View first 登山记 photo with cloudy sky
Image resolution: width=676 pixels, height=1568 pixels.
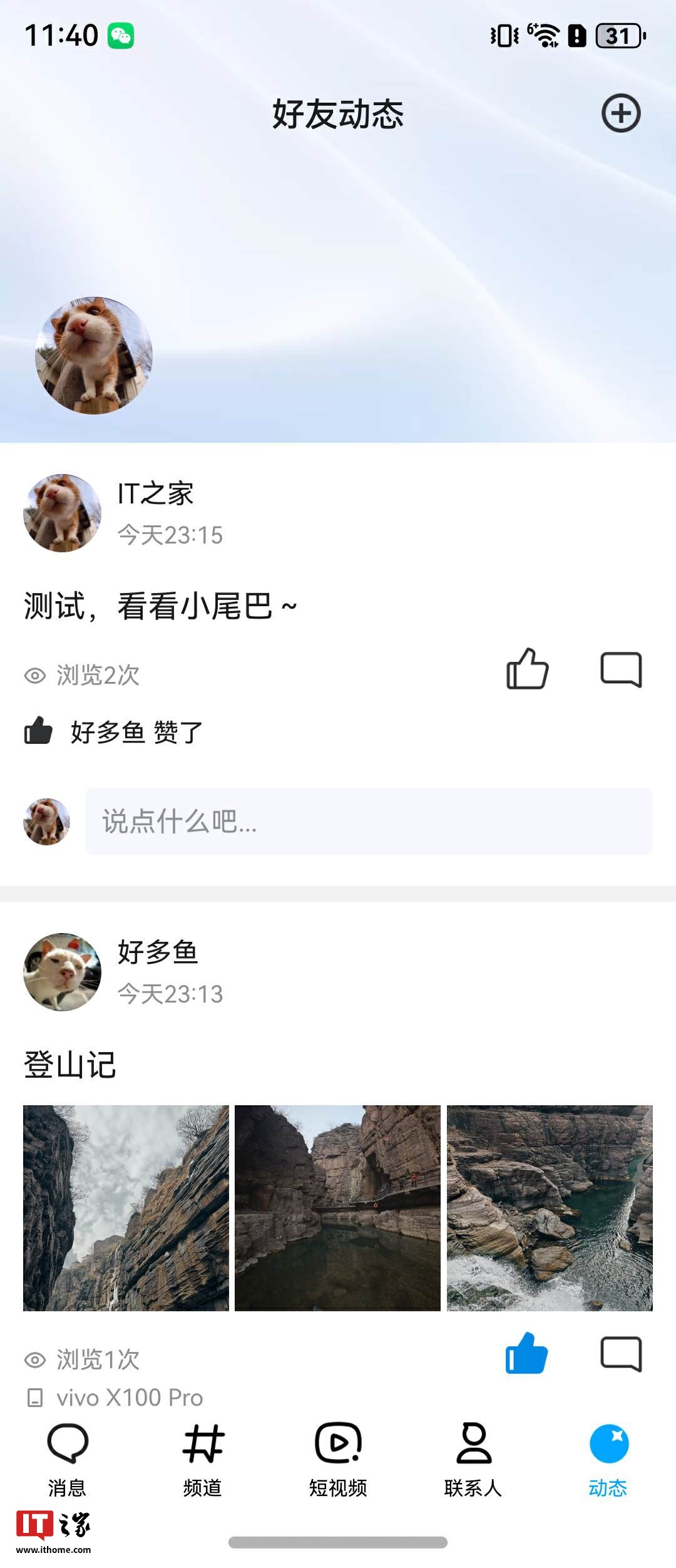(x=126, y=1208)
